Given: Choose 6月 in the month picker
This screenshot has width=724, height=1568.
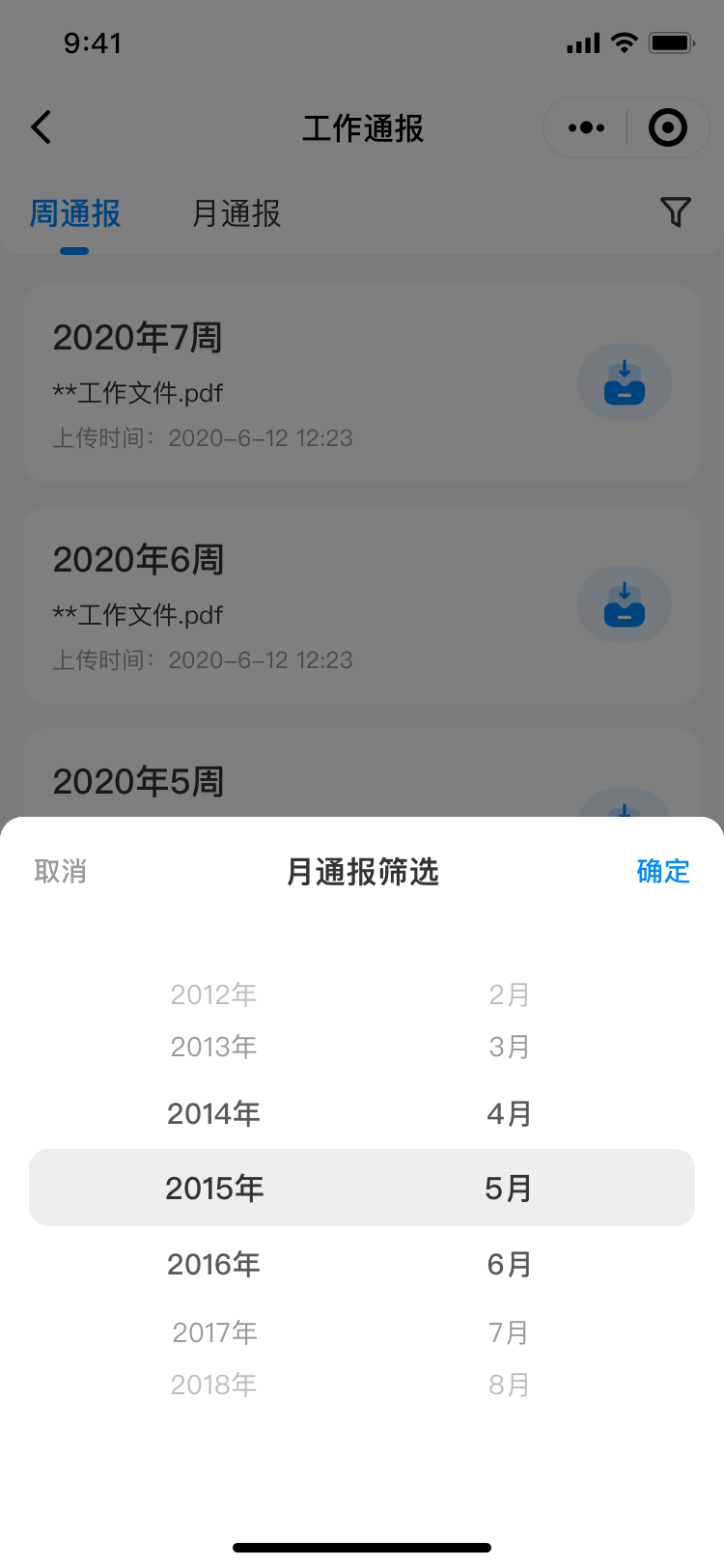Looking at the screenshot, I should pyautogui.click(x=509, y=1264).
